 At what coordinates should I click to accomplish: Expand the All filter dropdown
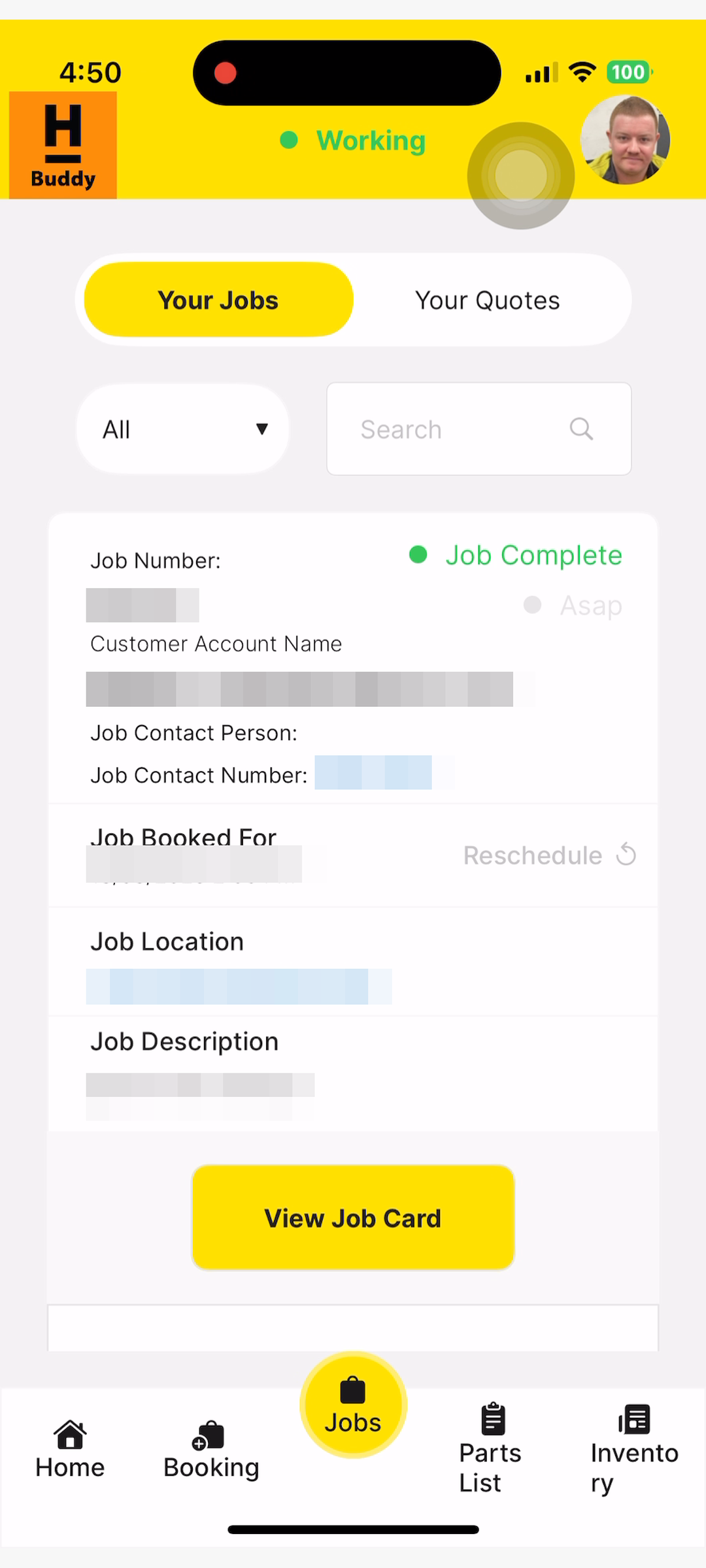coord(183,429)
